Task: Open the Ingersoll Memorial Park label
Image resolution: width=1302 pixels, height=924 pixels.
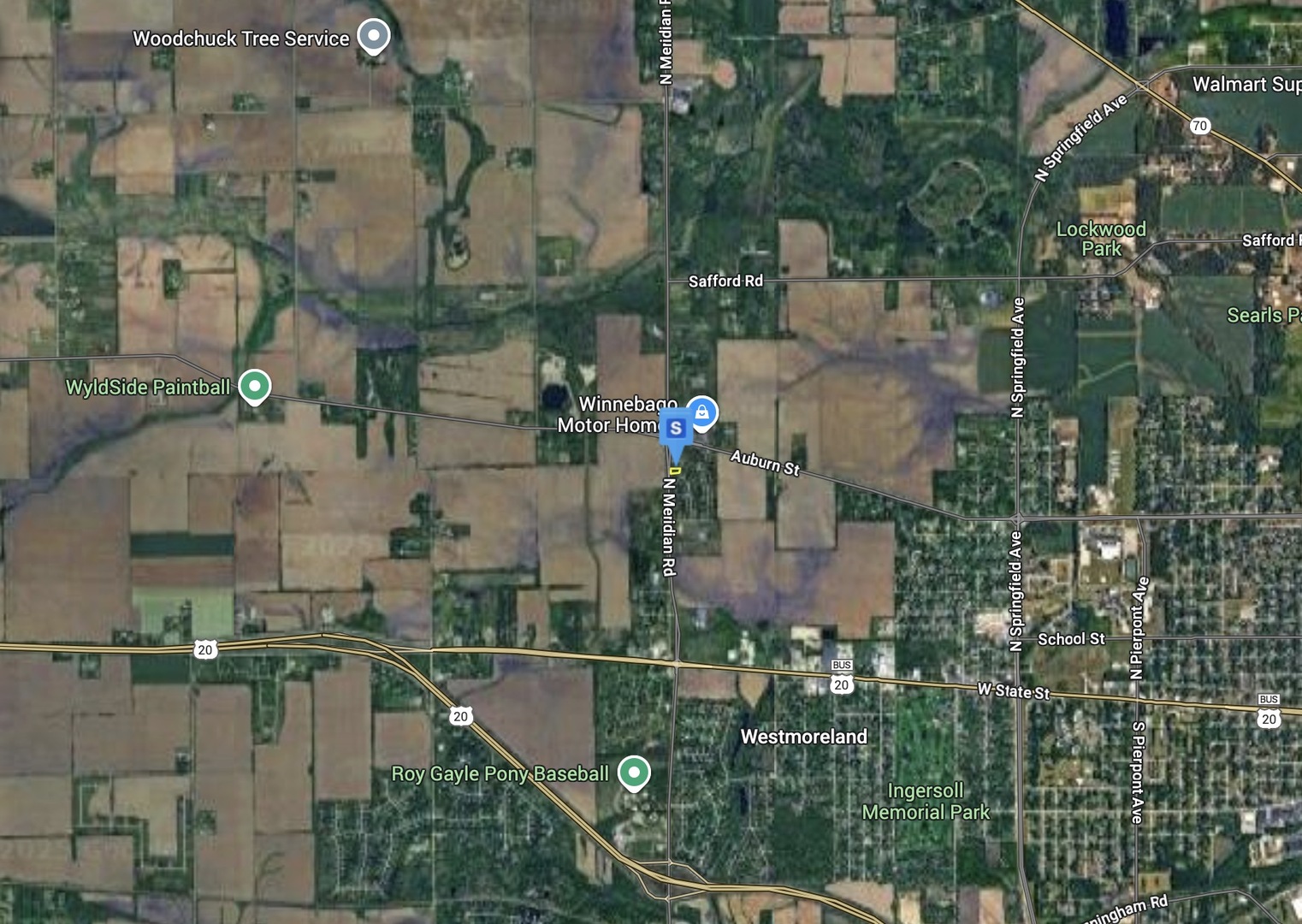Action: (926, 802)
